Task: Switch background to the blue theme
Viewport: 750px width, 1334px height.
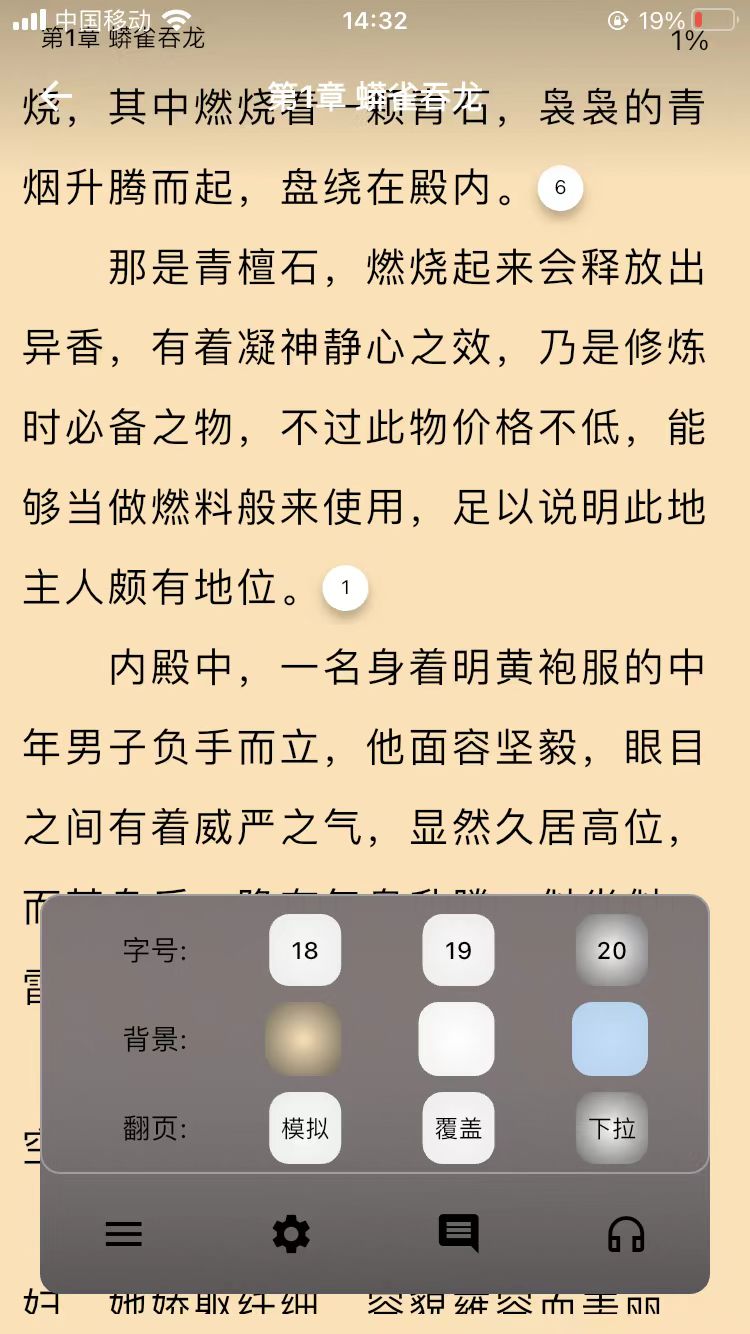Action: 611,1039
